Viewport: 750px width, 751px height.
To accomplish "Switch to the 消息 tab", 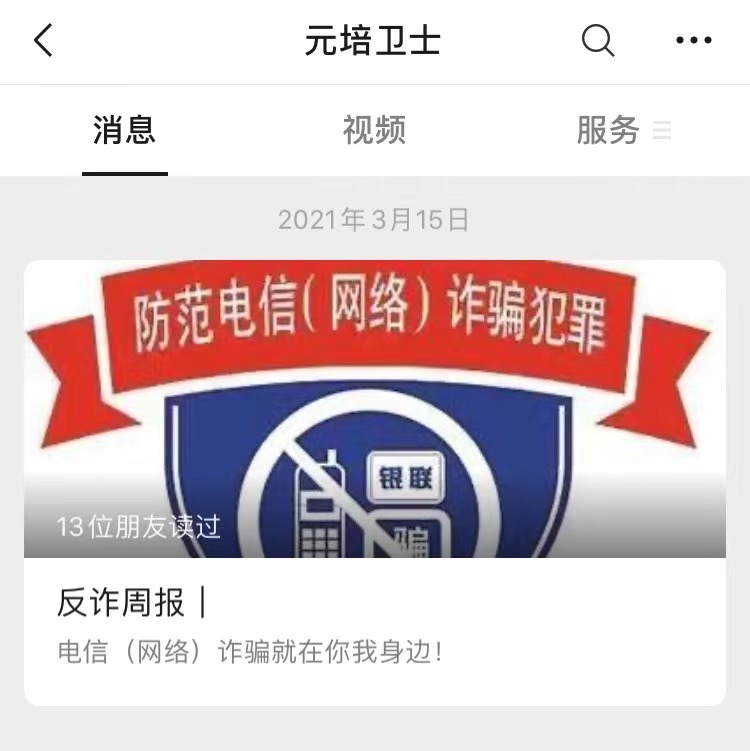I will [x=125, y=130].
